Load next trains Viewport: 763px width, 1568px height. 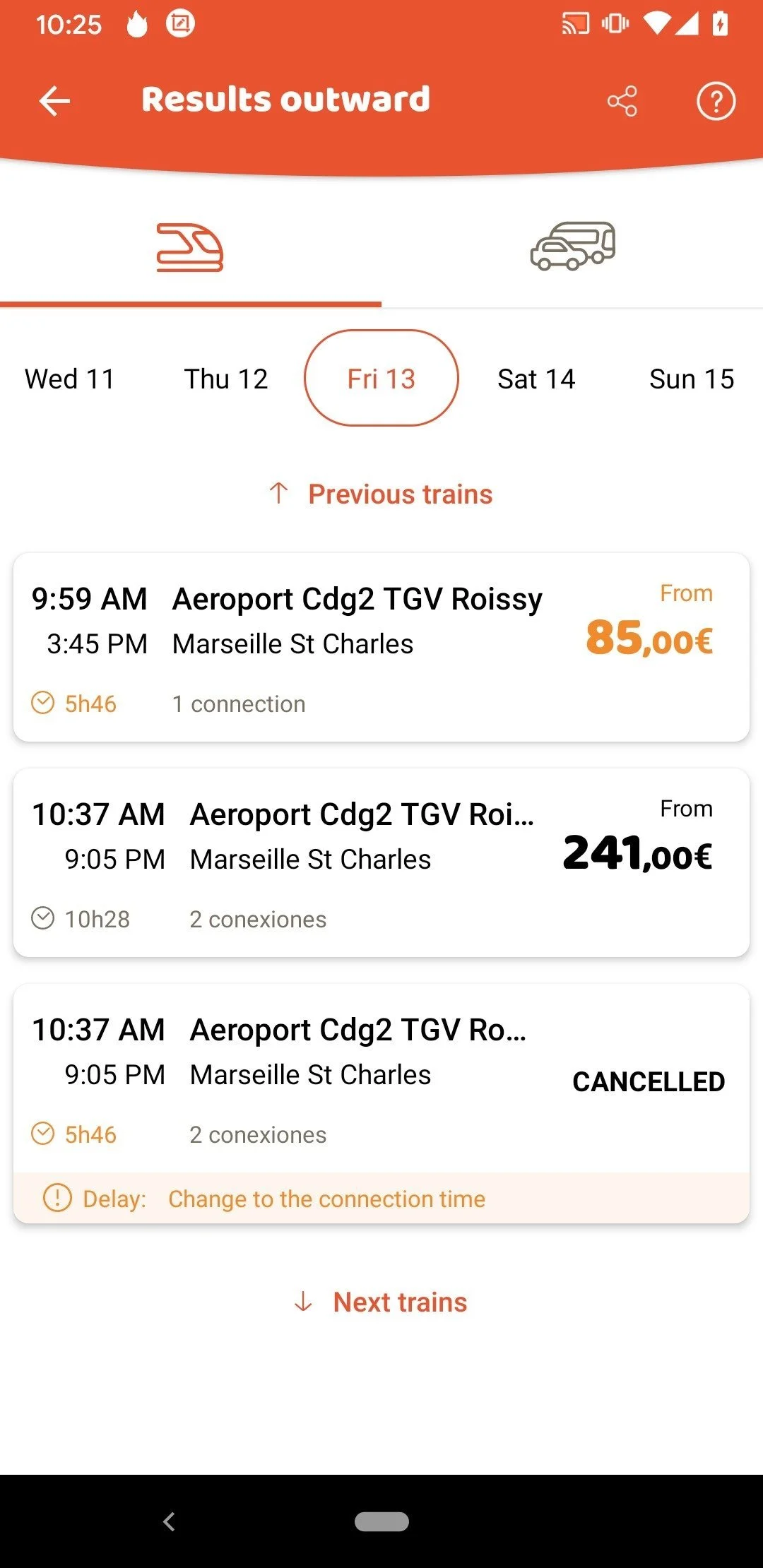(381, 1302)
